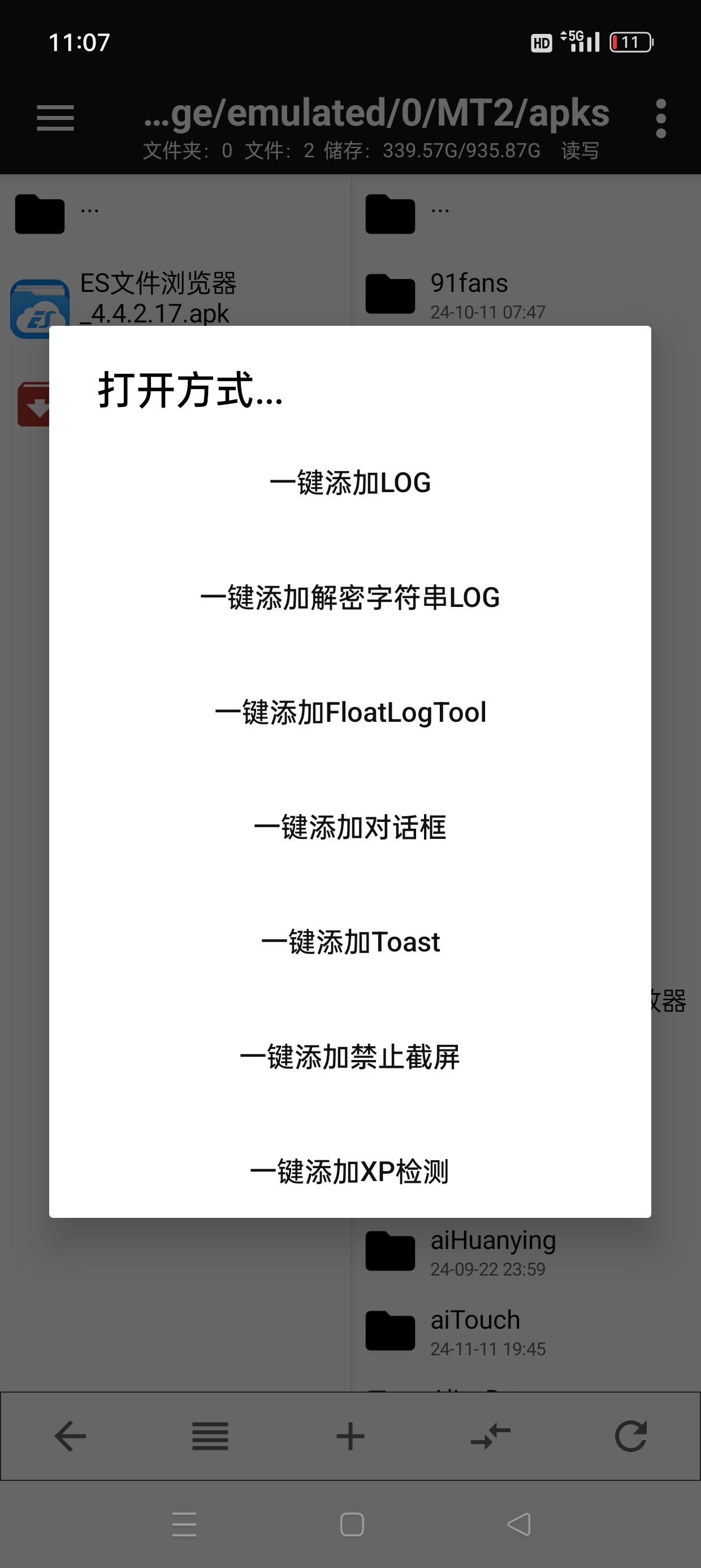Select 一键添加FloatLogTool option
Screen dimensions: 701x1568
point(350,712)
